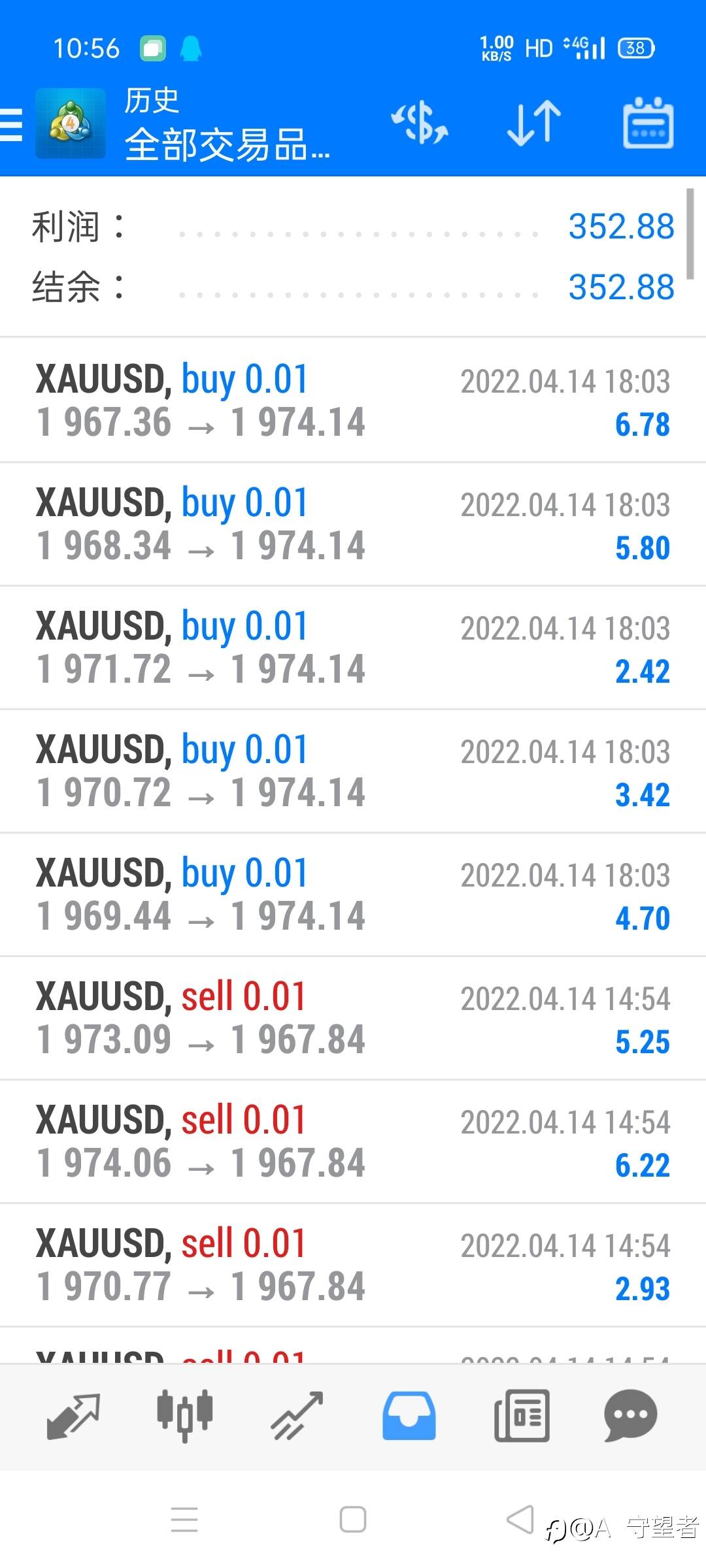Open the buy trade with profit 6.78

click(x=353, y=400)
